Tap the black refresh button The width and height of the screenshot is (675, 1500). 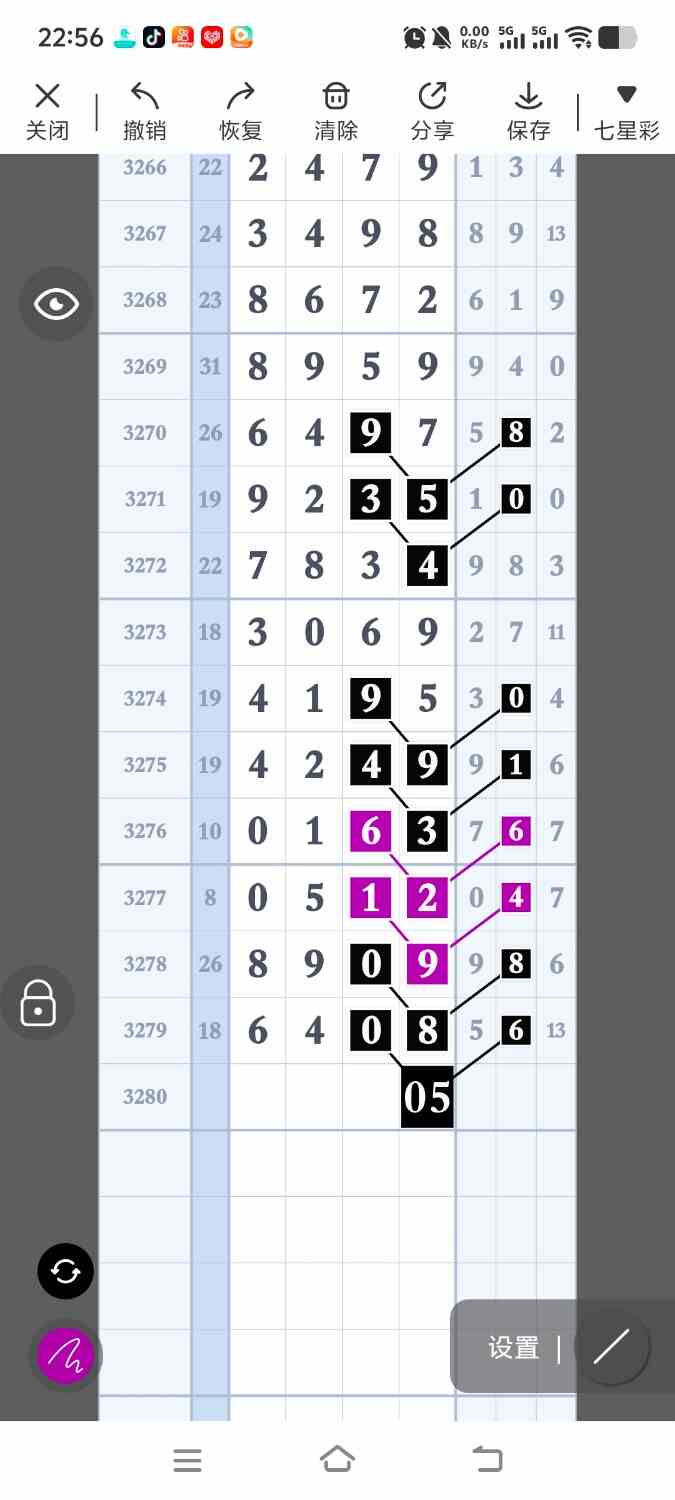coord(66,1271)
